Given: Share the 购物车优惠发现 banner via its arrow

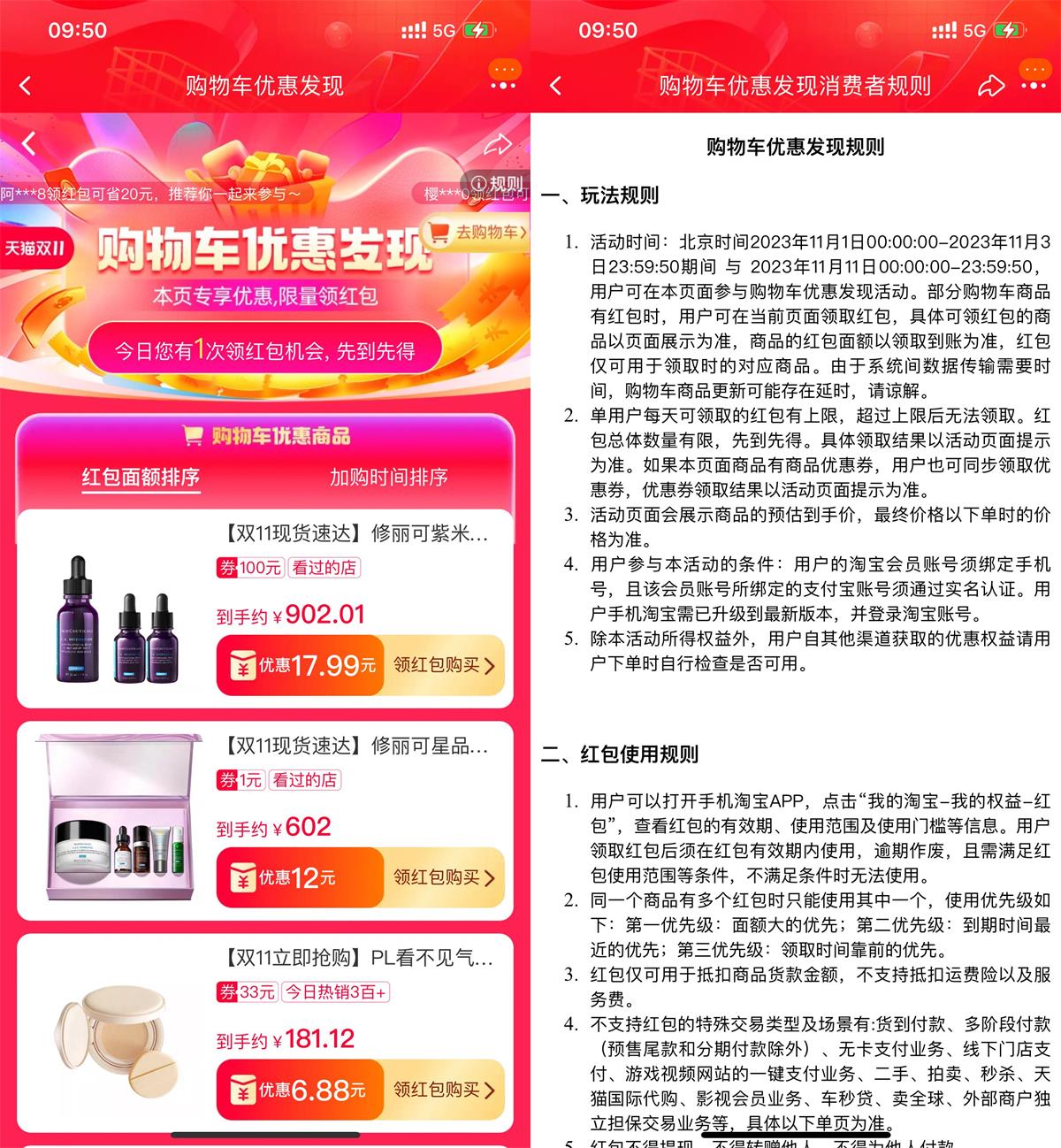Looking at the screenshot, I should [499, 144].
